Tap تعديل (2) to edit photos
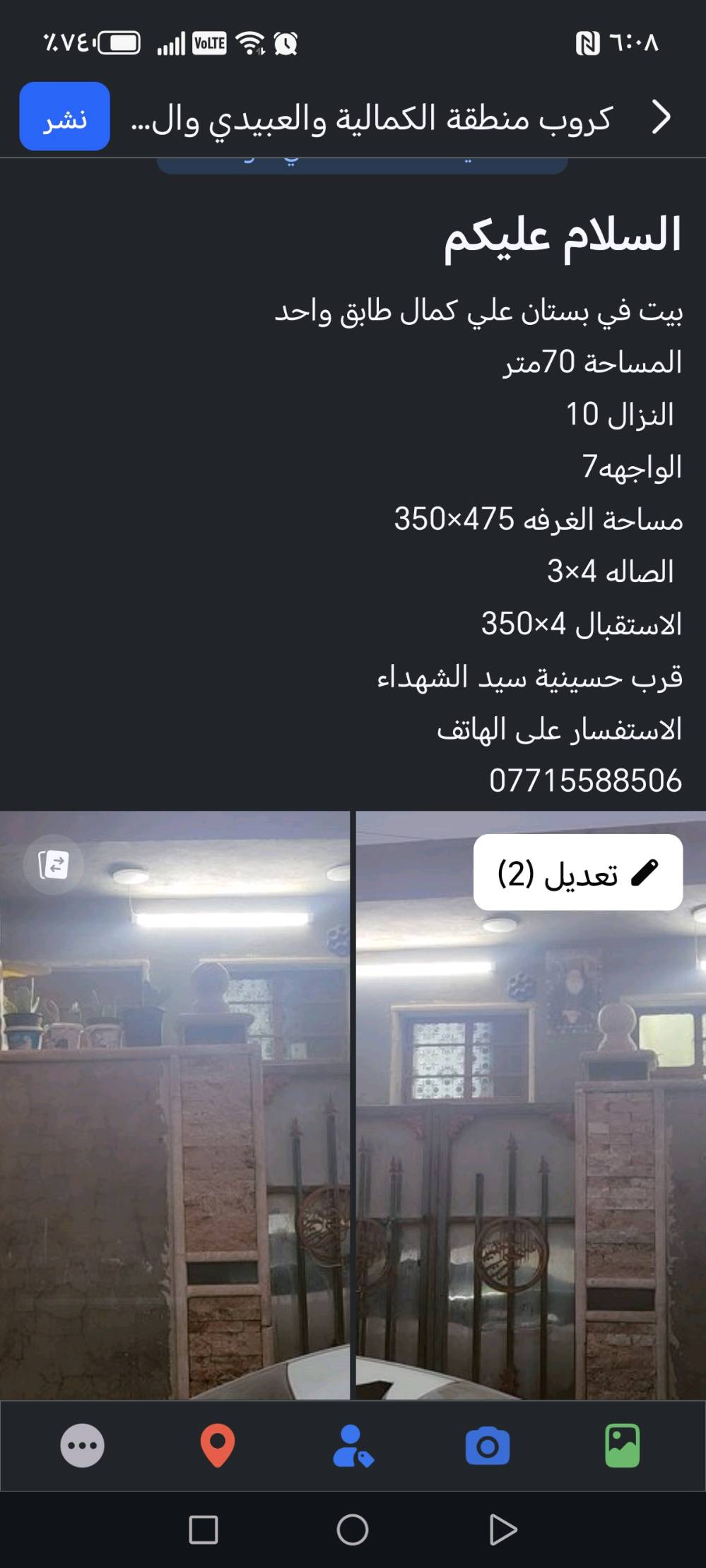Image resolution: width=706 pixels, height=1568 pixels. pos(577,872)
